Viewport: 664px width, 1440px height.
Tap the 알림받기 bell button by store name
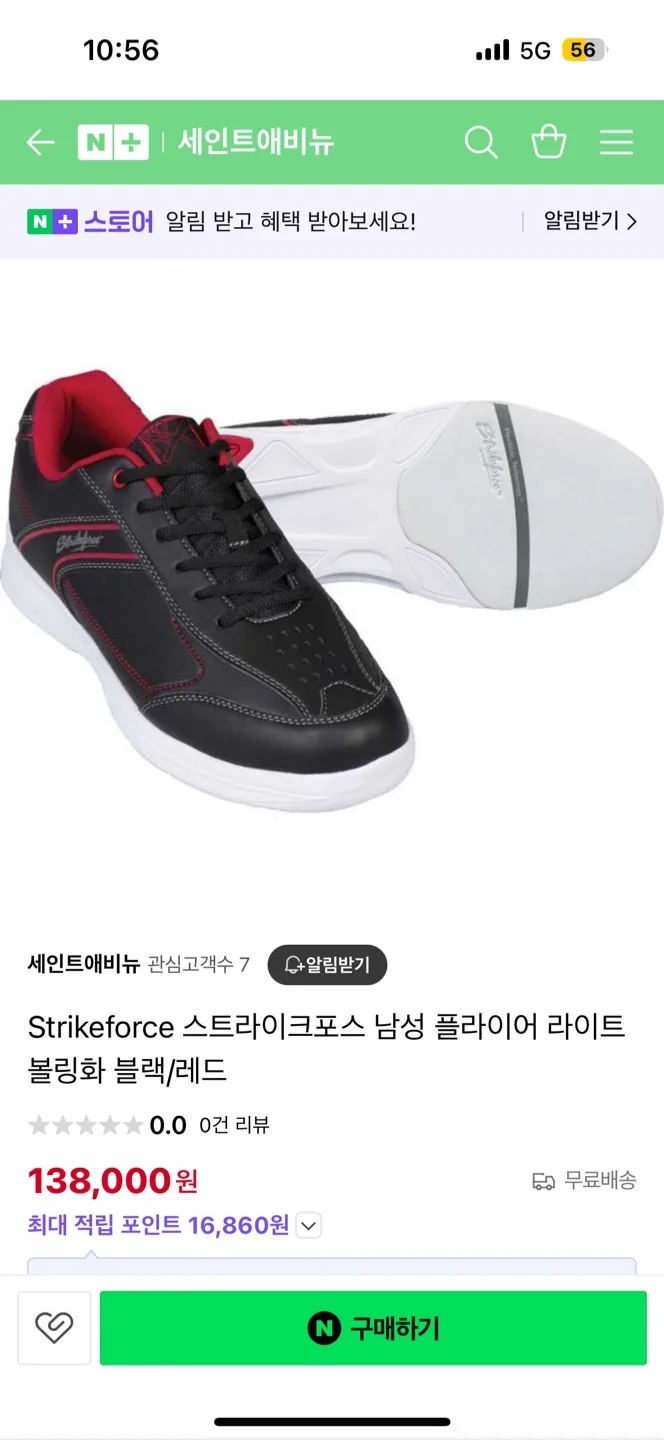[x=327, y=965]
